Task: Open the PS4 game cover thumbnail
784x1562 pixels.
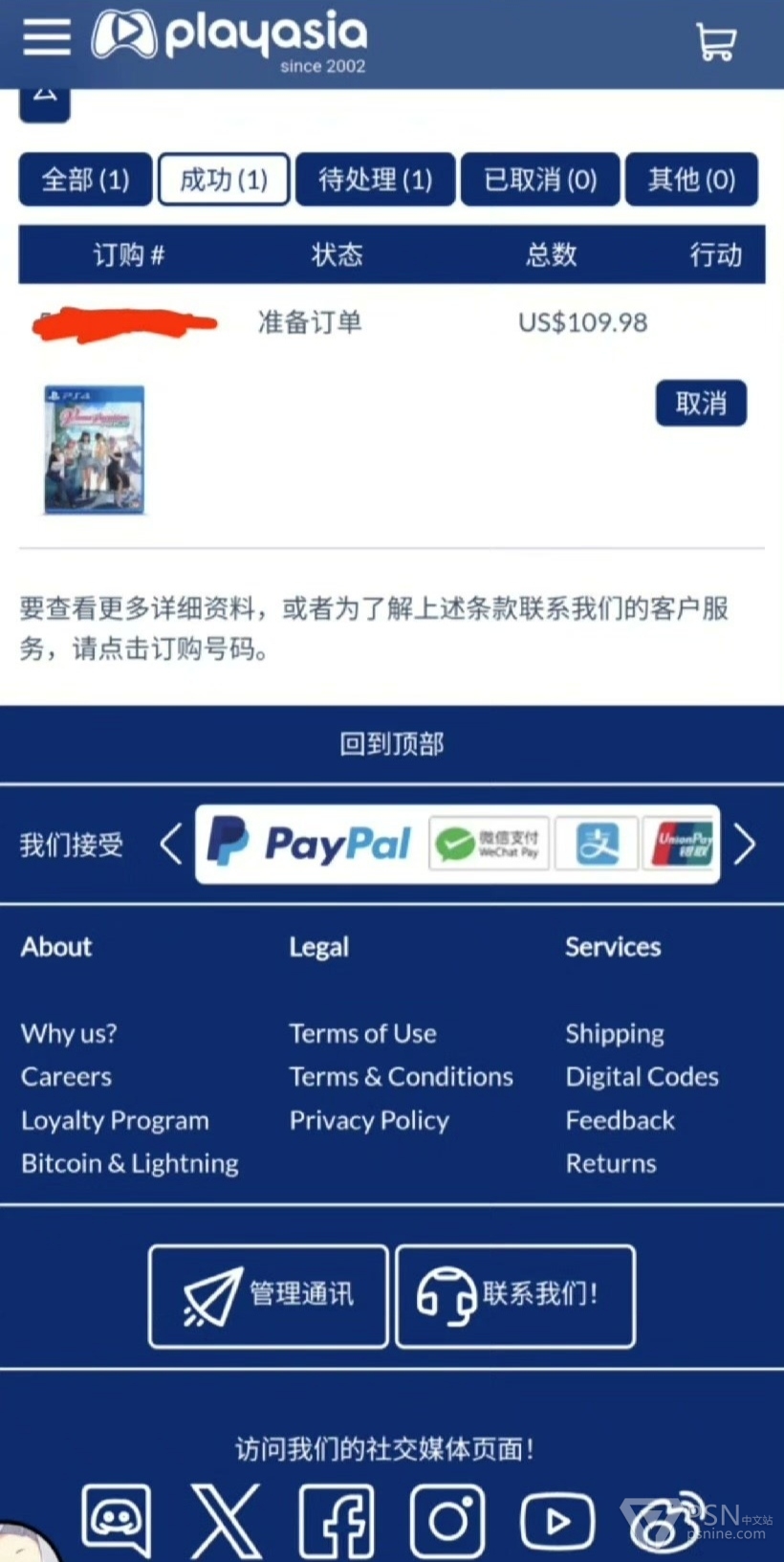Action: (94, 450)
